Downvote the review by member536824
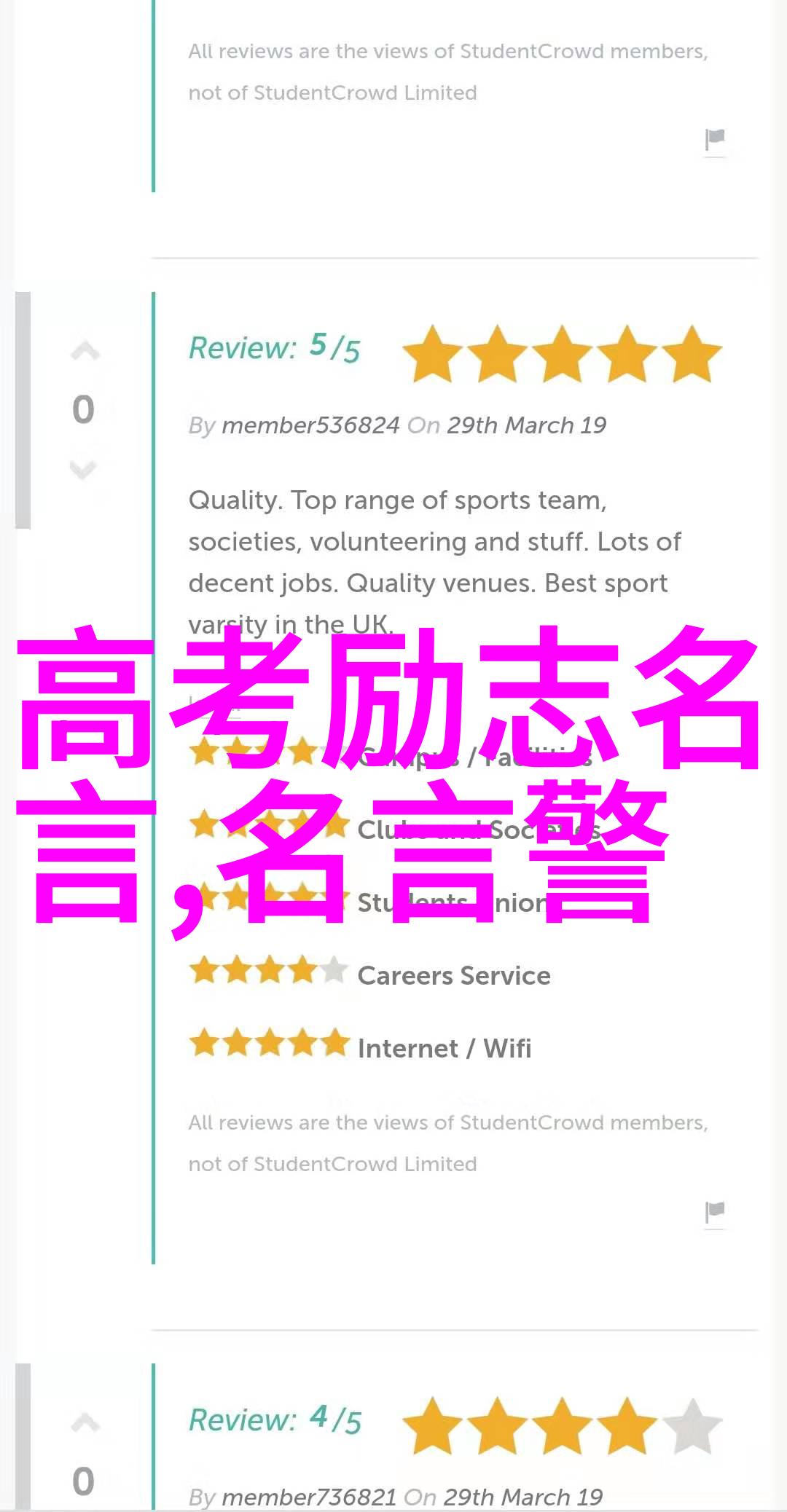 tap(83, 469)
